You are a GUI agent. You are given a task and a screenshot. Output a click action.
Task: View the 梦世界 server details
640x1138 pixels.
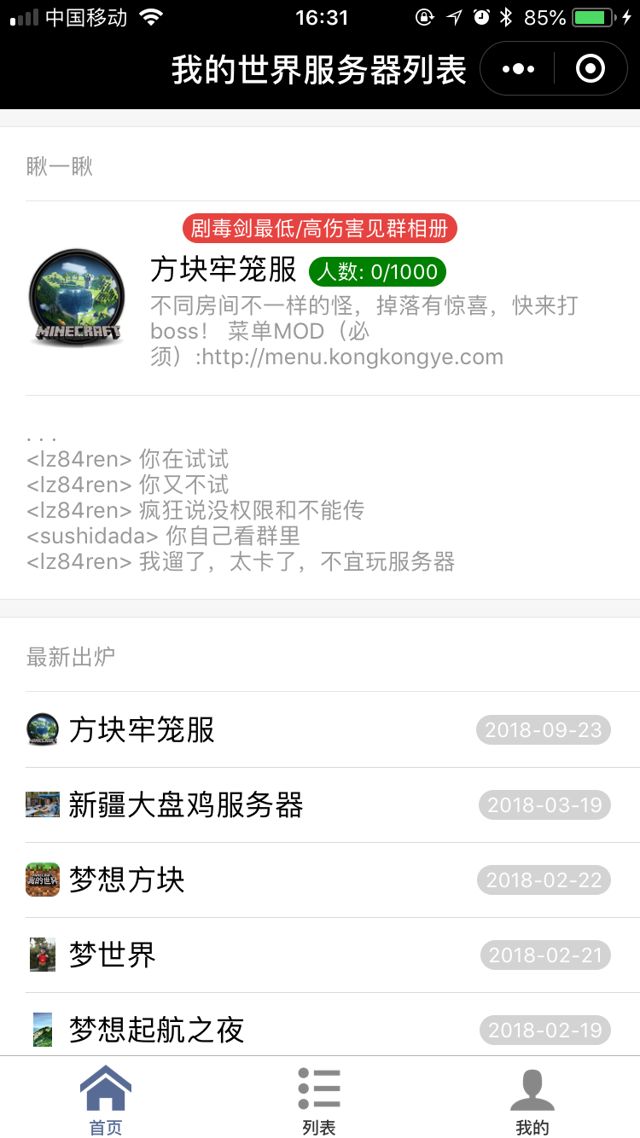[x=320, y=955]
